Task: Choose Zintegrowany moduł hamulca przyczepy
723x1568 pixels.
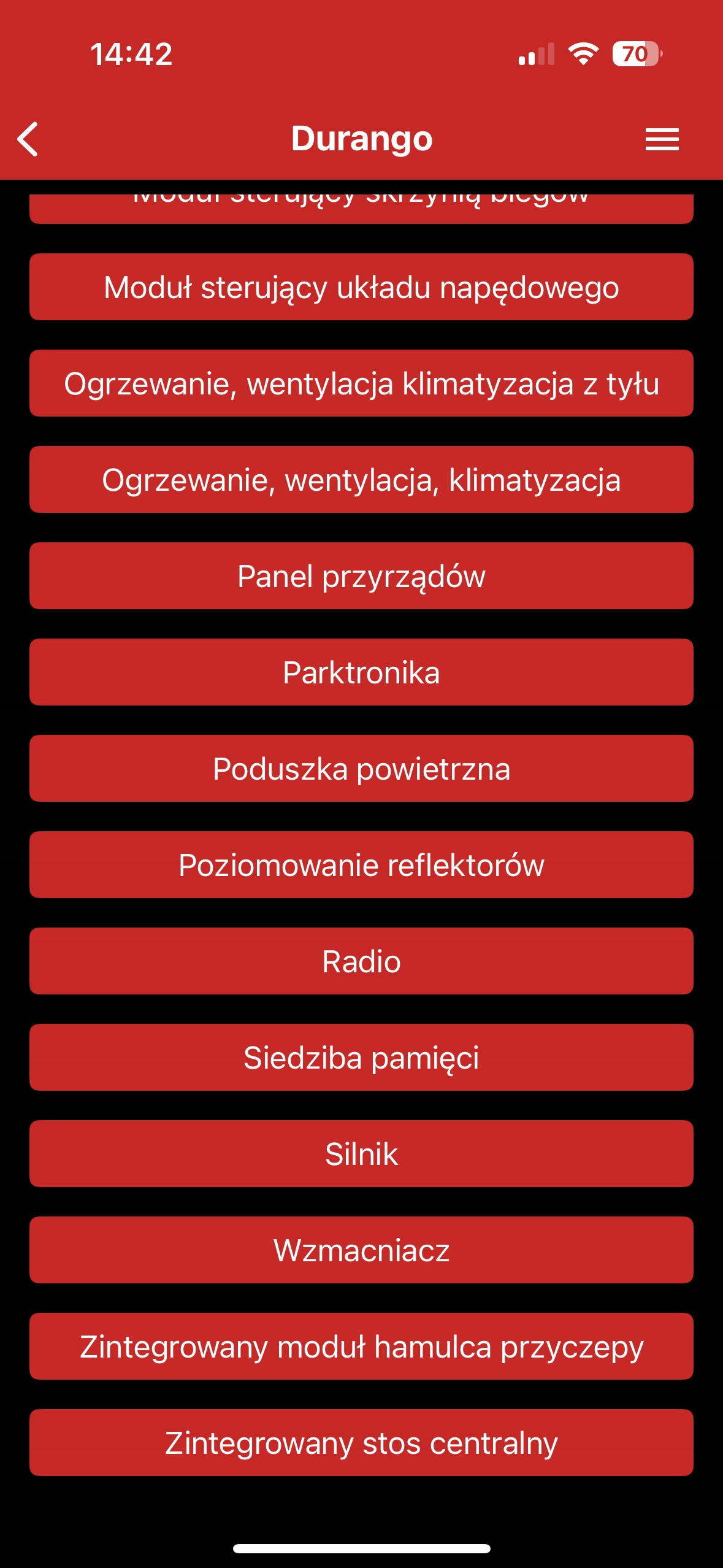Action: pyautogui.click(x=361, y=1347)
